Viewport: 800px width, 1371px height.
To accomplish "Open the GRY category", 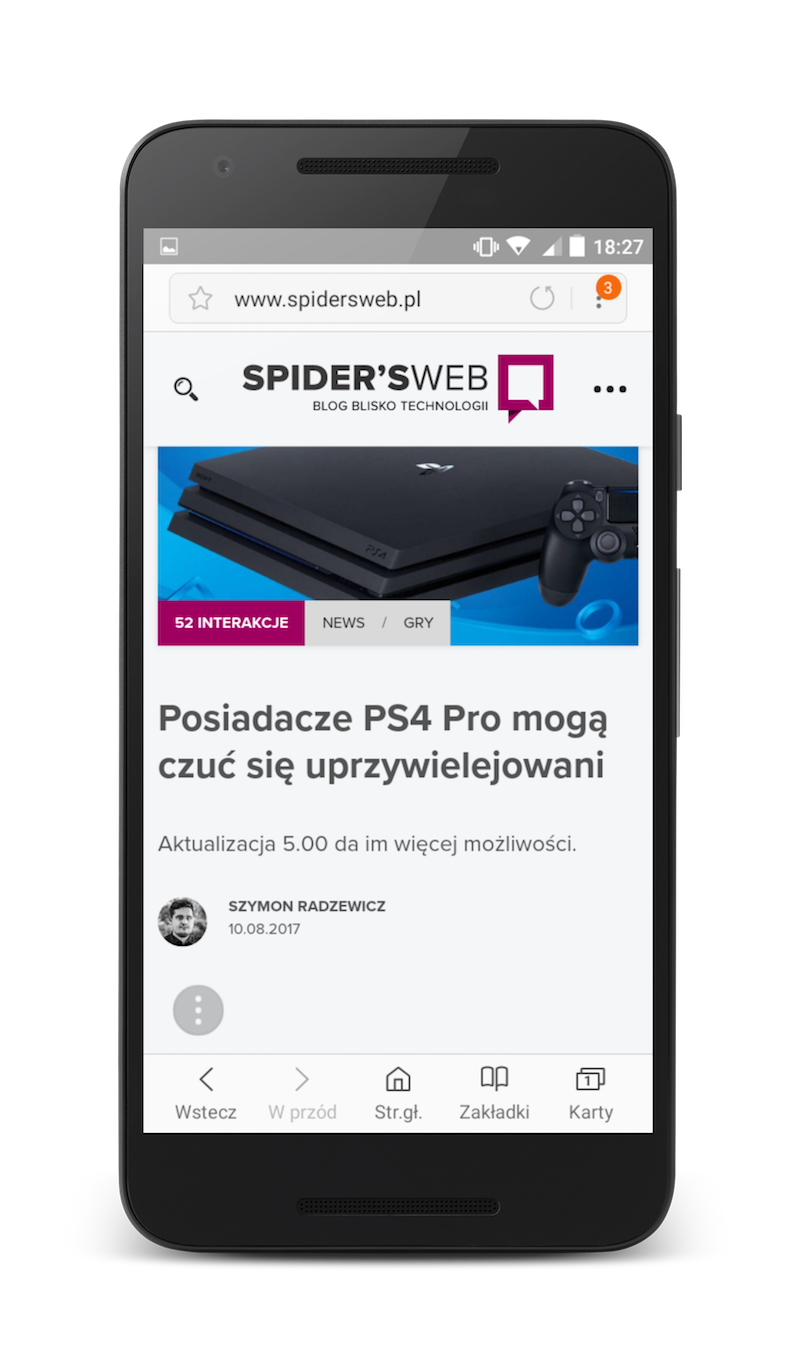I will [x=418, y=622].
